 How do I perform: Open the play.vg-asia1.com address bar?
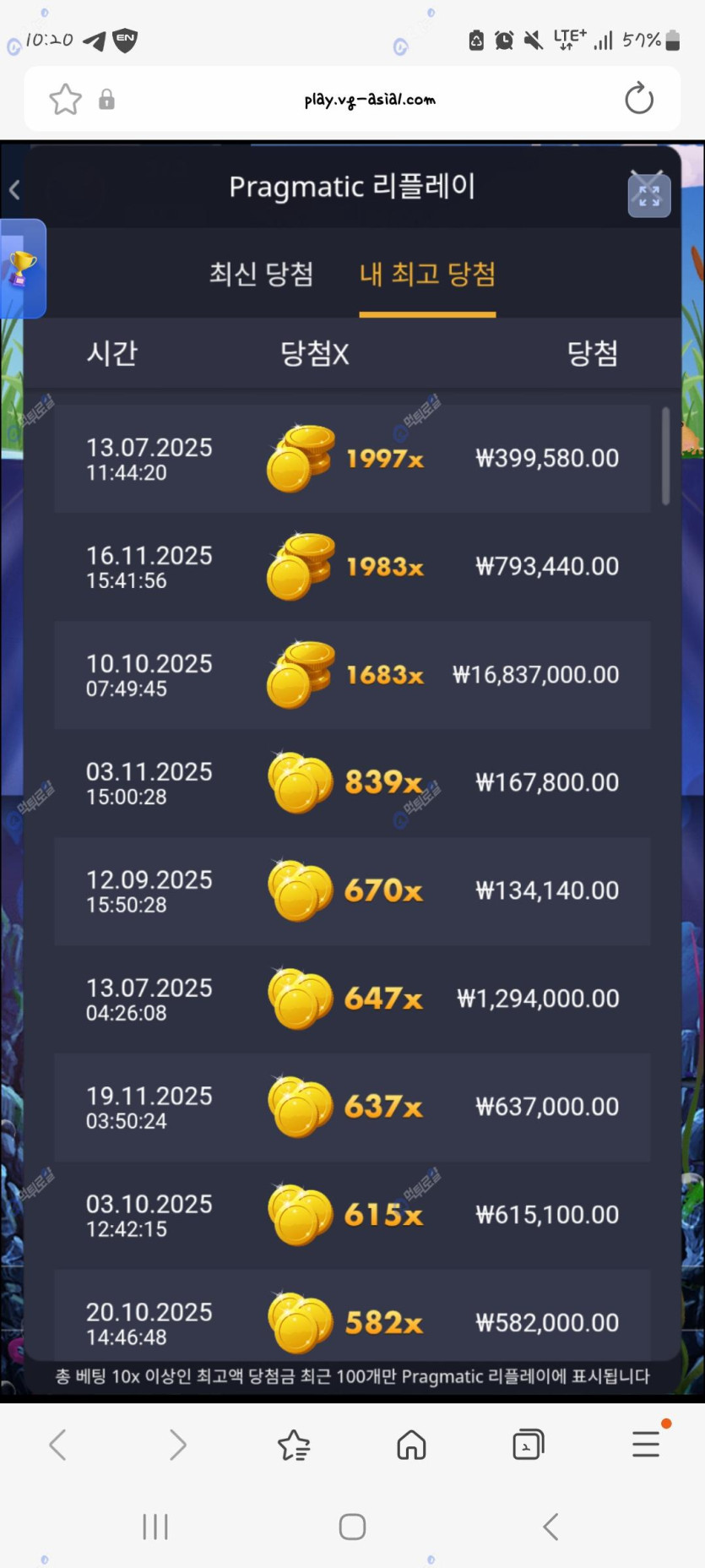pyautogui.click(x=369, y=100)
